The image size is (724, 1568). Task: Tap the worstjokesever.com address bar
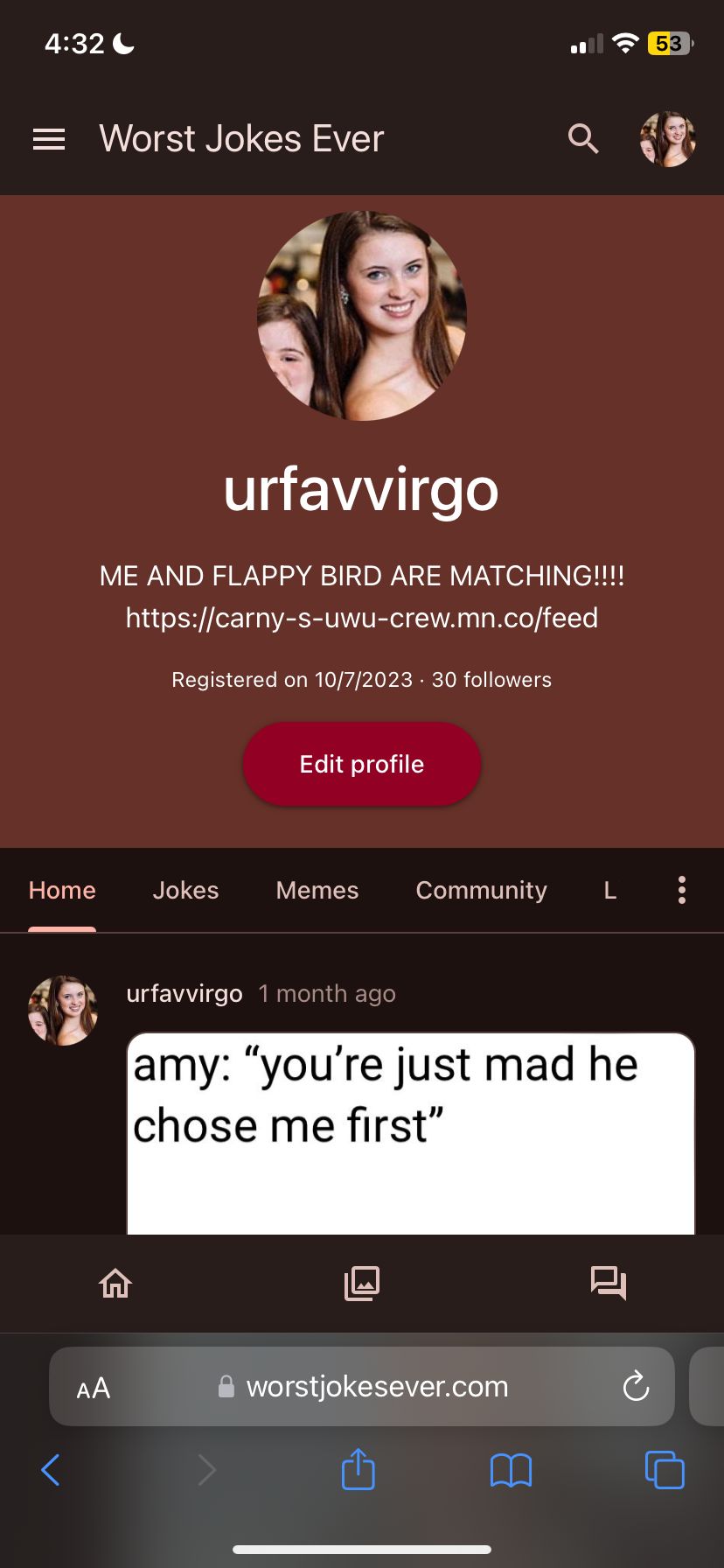pyautogui.click(x=376, y=1386)
